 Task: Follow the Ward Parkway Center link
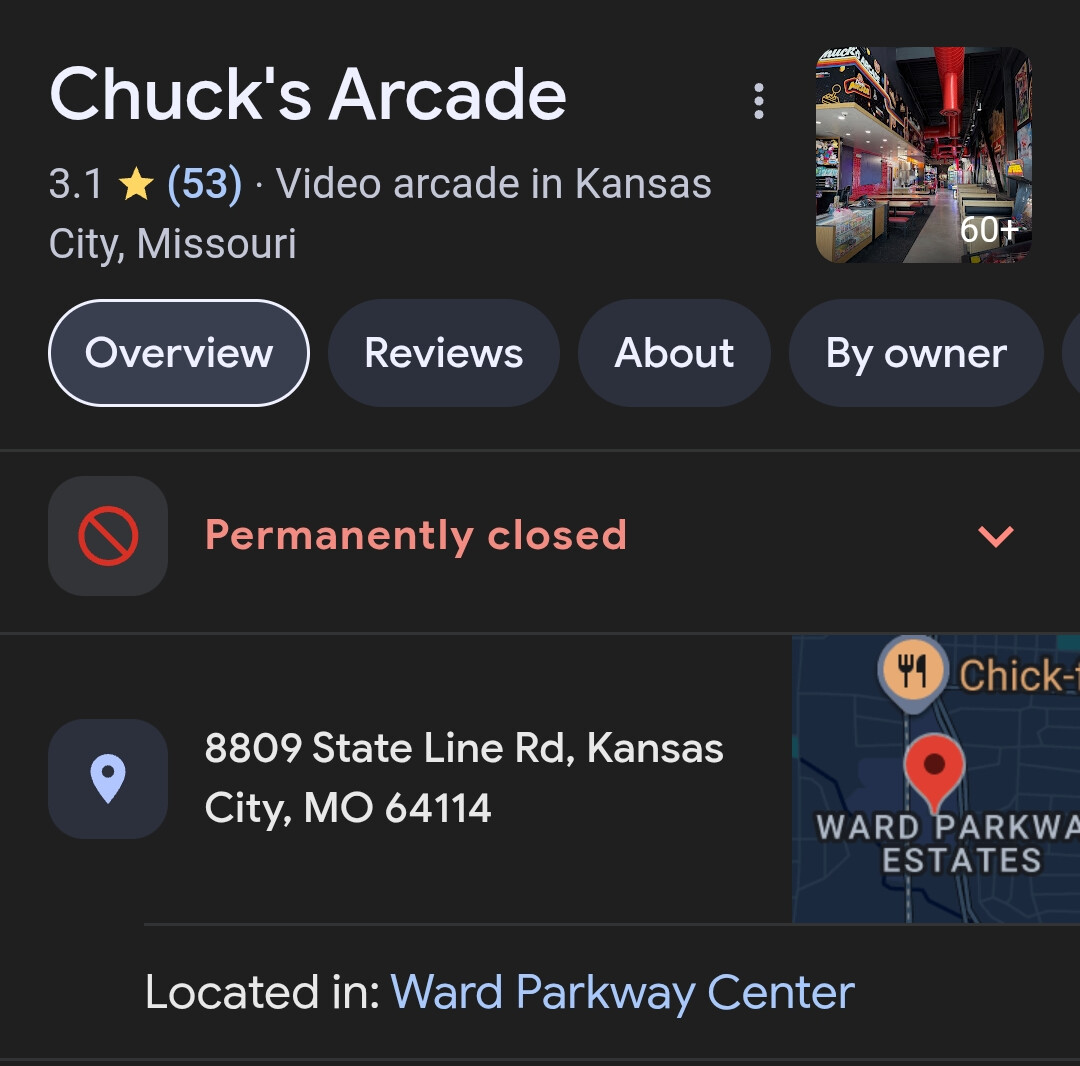(x=622, y=992)
